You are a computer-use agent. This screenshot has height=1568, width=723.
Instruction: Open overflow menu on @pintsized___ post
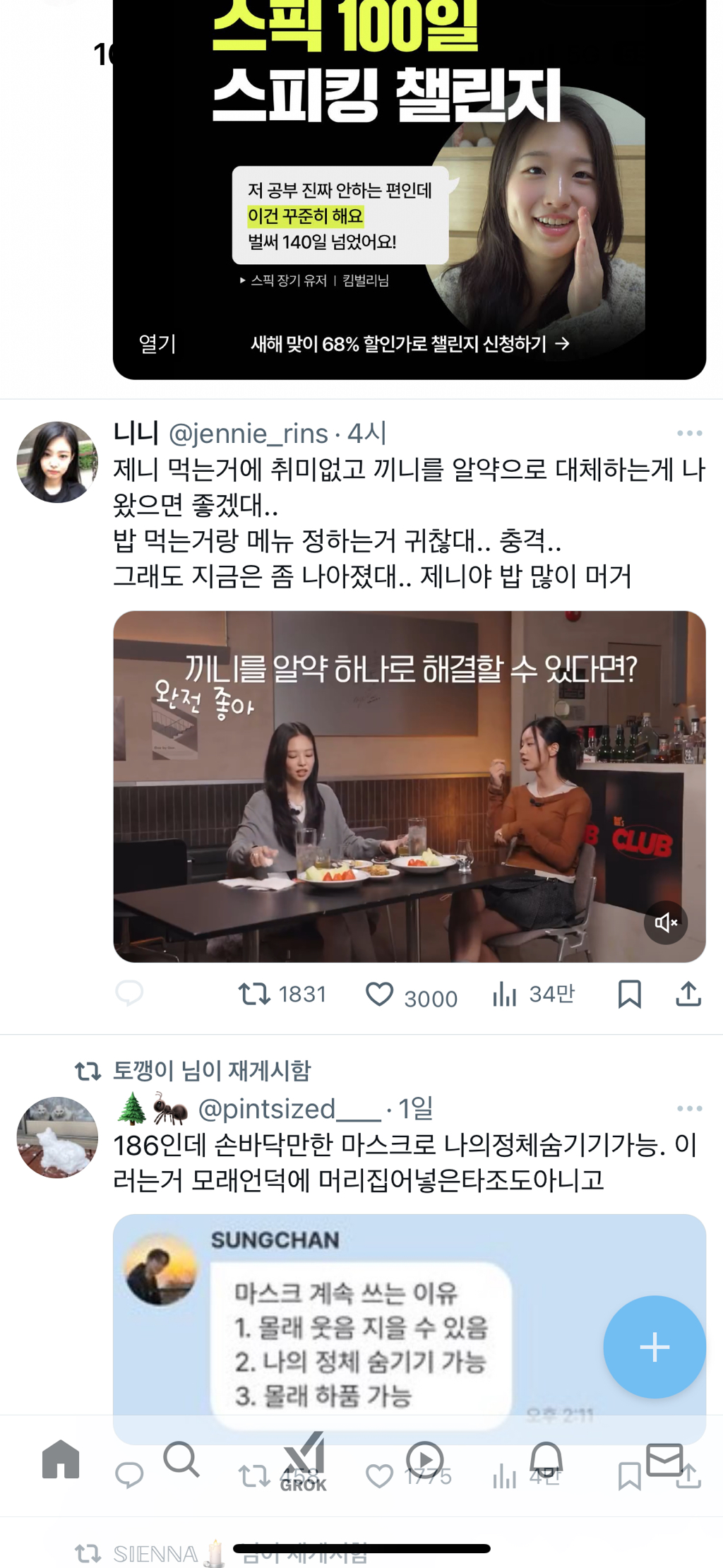coord(689,1108)
